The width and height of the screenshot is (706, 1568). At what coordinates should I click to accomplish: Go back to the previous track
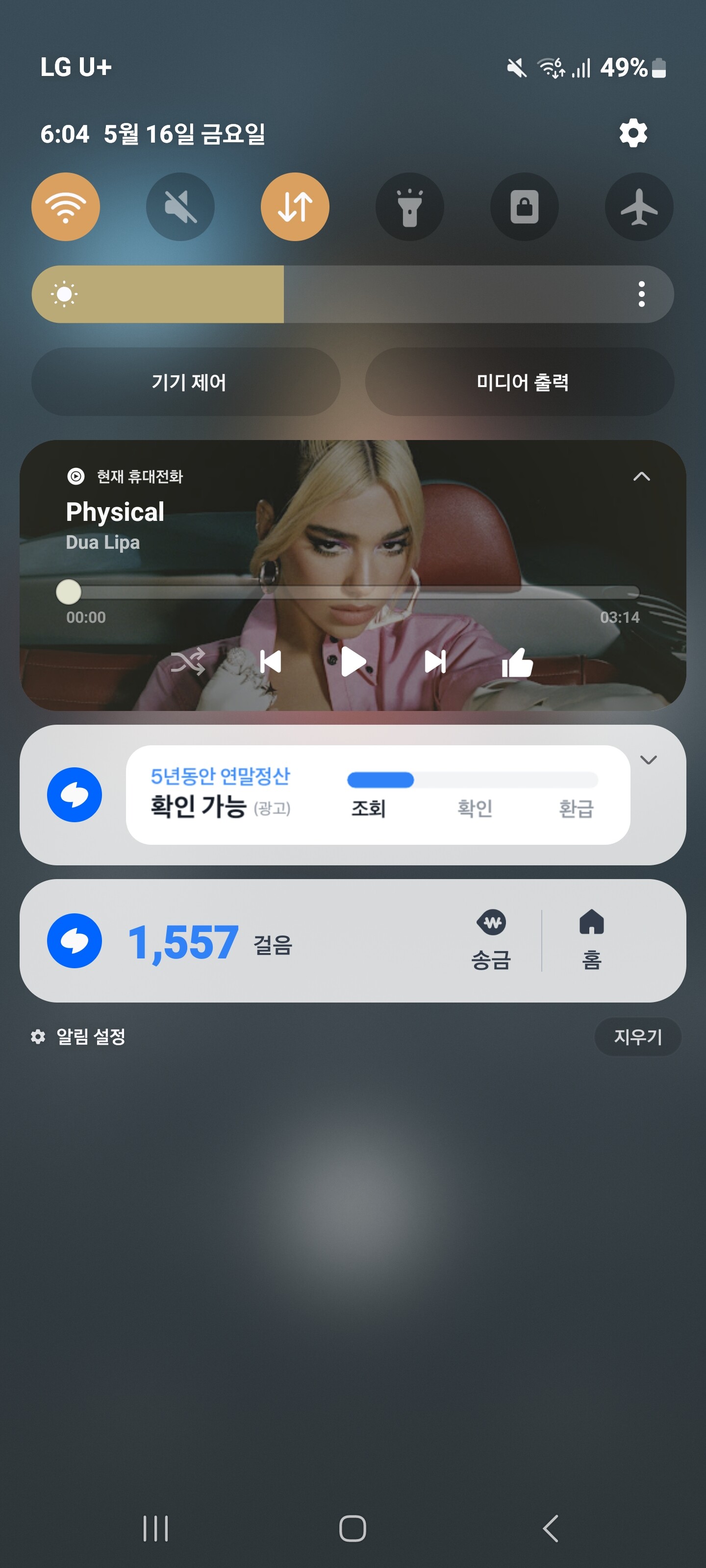click(x=271, y=661)
